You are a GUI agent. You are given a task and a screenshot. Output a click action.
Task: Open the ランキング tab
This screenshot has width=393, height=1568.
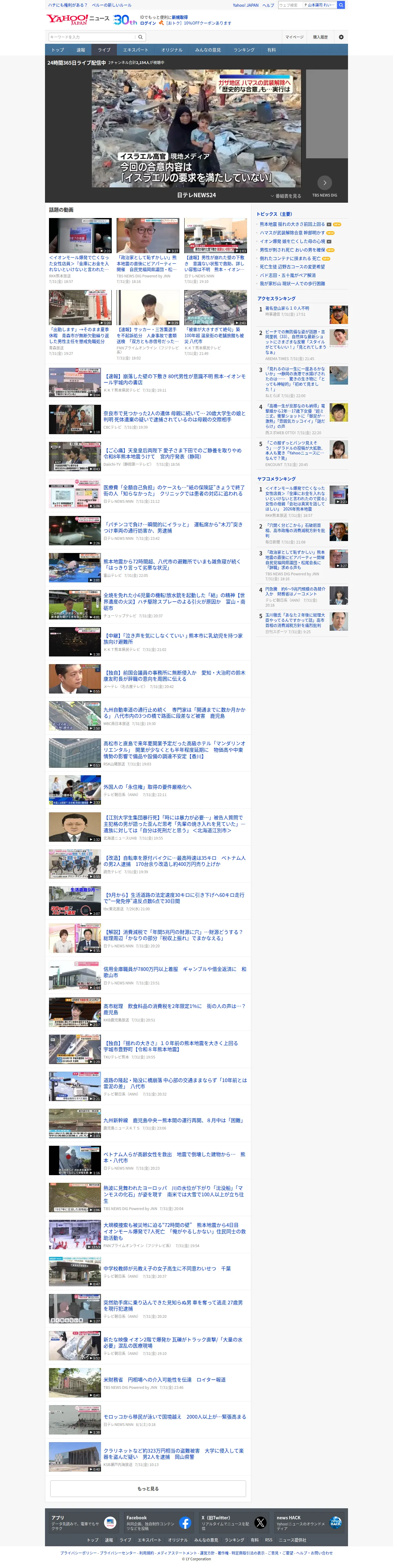tap(244, 50)
